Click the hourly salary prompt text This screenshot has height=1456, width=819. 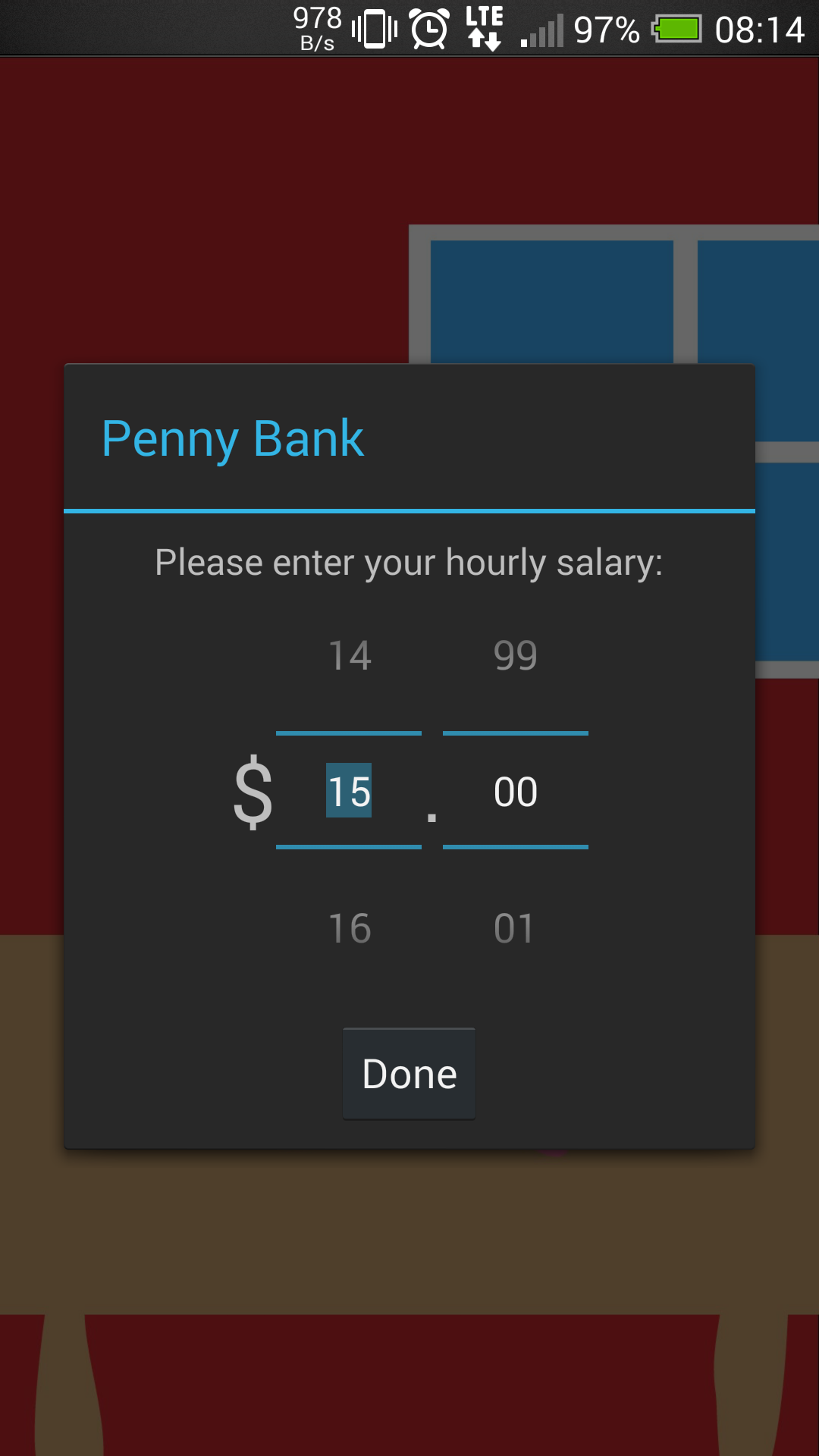tap(409, 561)
